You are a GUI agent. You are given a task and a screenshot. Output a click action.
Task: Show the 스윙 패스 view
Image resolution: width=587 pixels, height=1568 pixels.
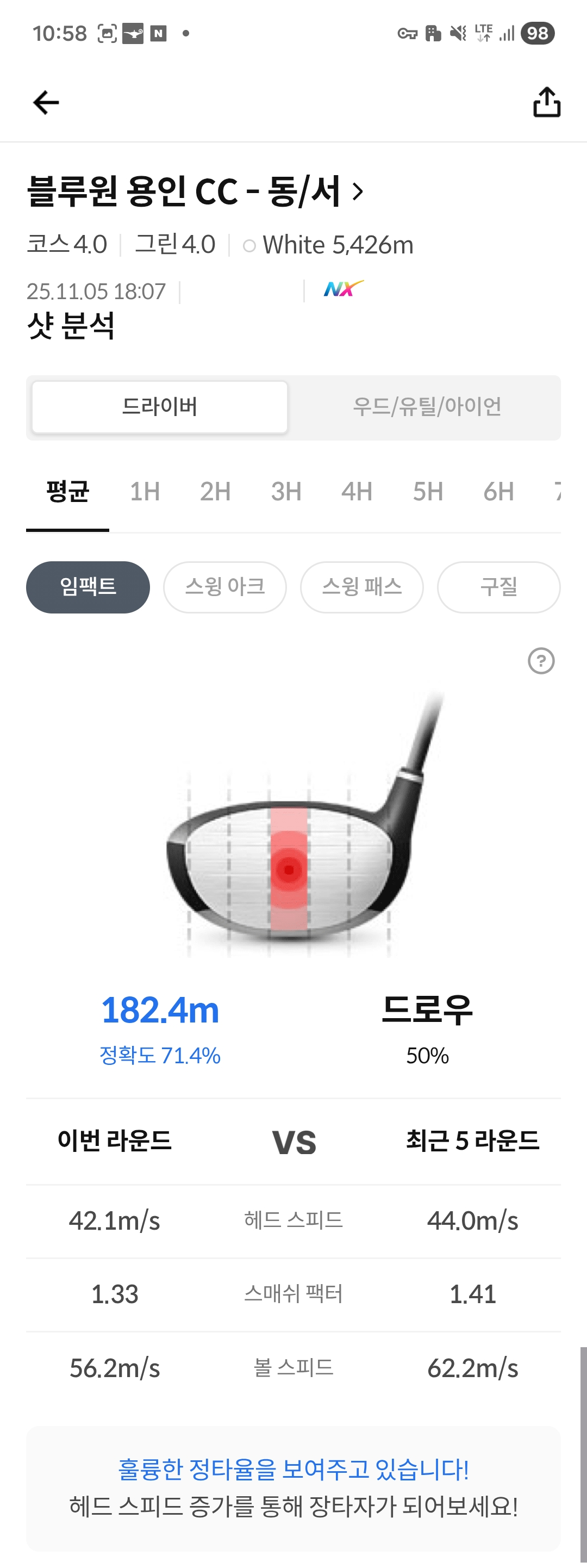tap(362, 587)
